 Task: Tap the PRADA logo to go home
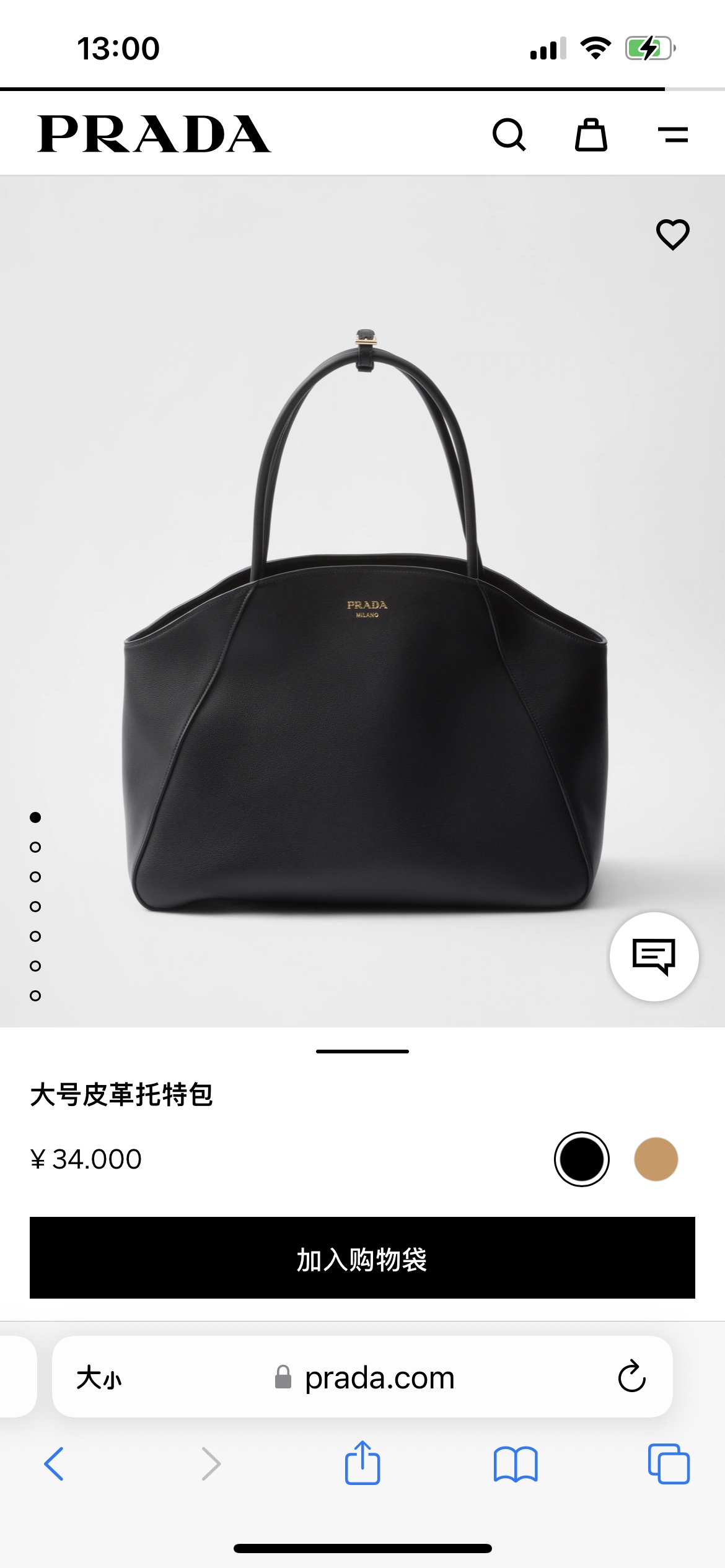pyautogui.click(x=154, y=134)
